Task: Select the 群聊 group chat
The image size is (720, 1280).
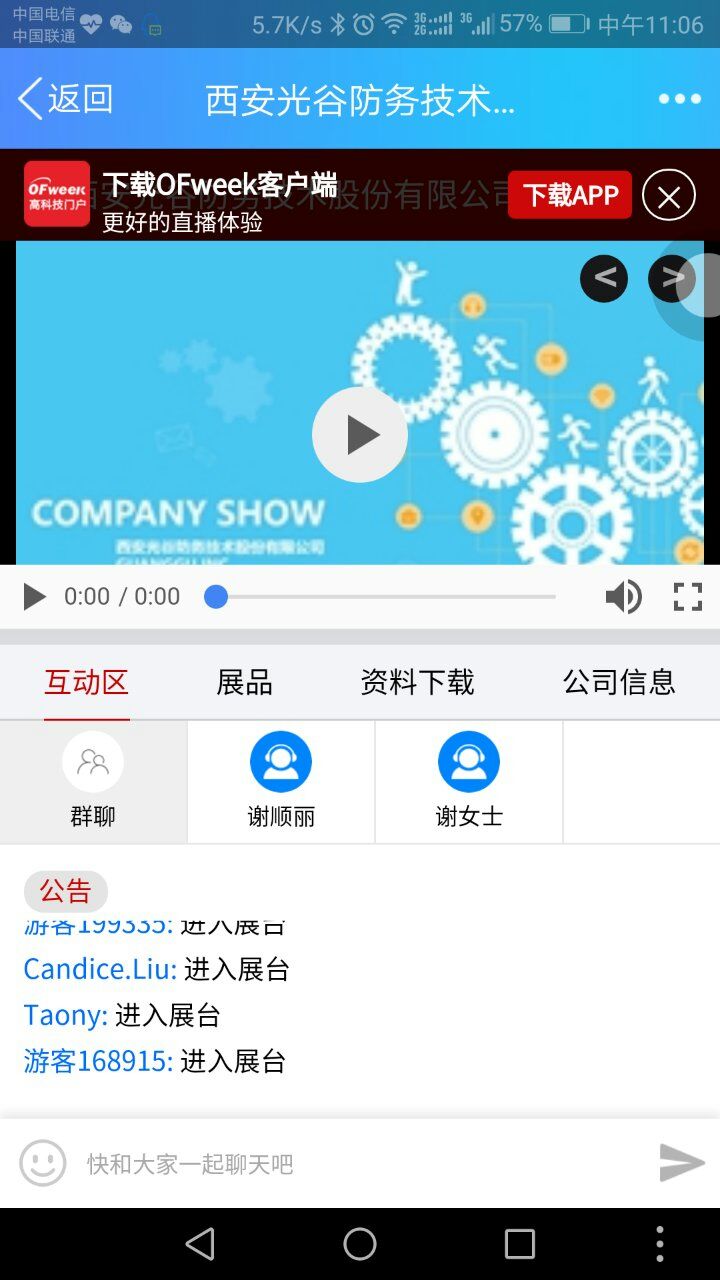Action: (x=93, y=781)
